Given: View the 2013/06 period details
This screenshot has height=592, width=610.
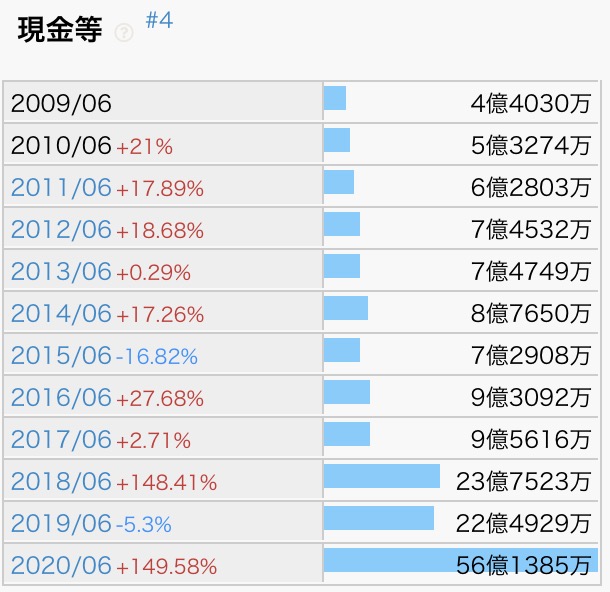Looking at the screenshot, I should 61,272.
